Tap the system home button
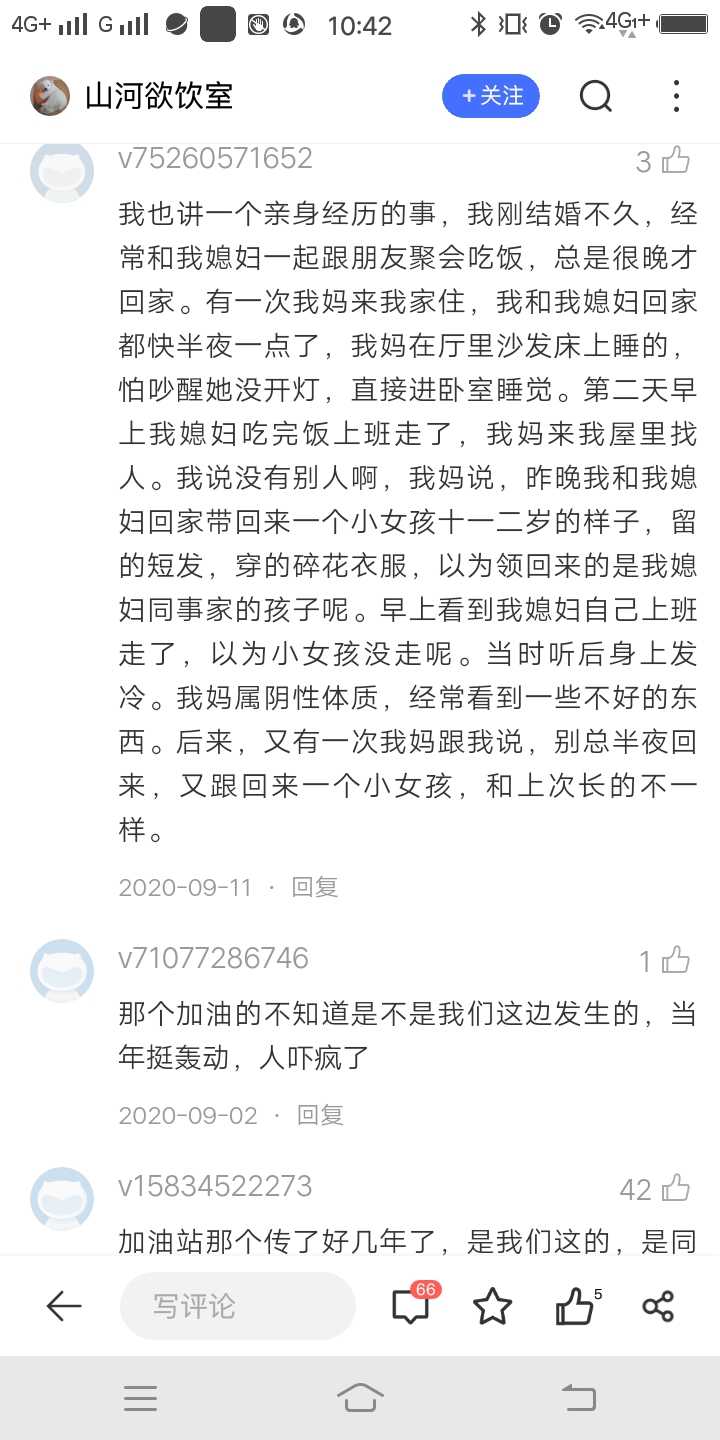The width and height of the screenshot is (720, 1440). tap(360, 1397)
